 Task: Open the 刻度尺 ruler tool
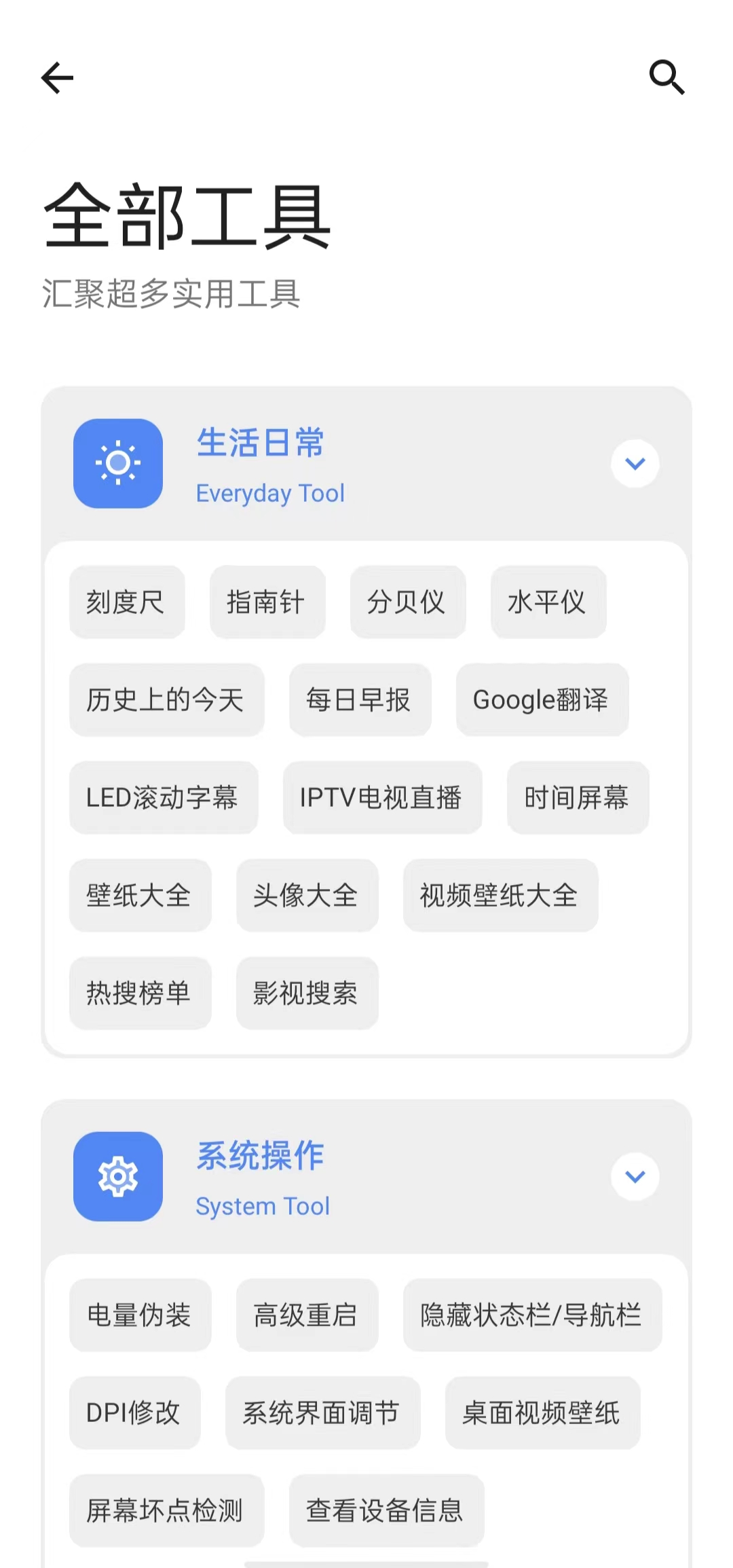127,602
